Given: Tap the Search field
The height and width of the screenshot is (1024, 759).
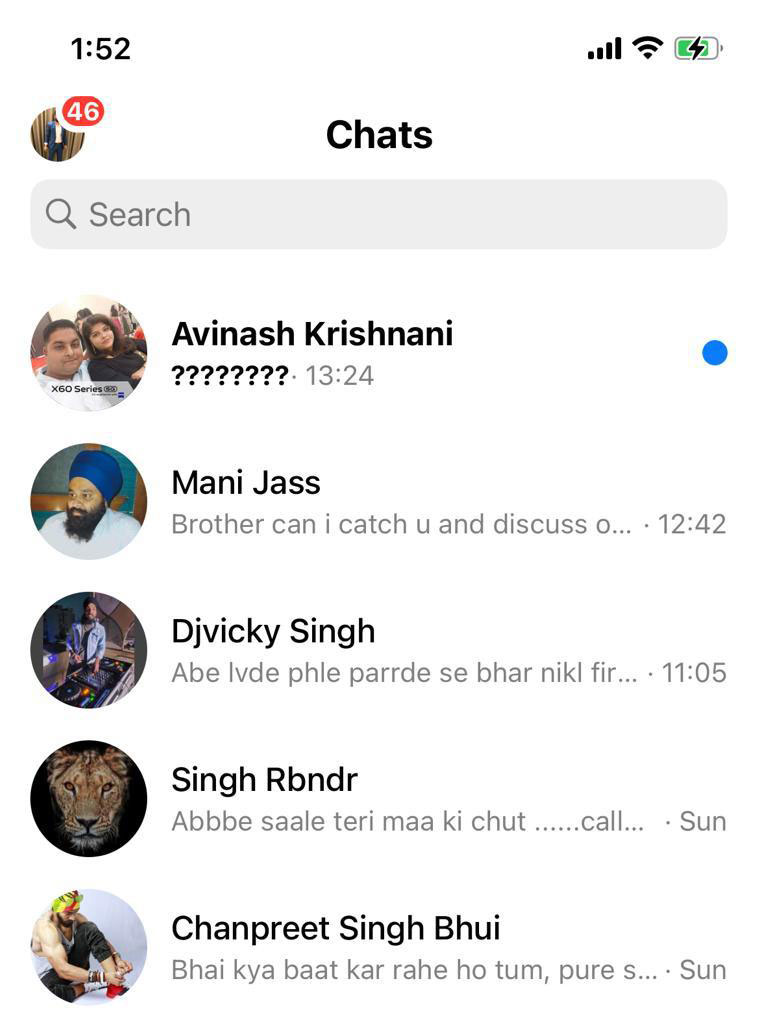Looking at the screenshot, I should 378,214.
